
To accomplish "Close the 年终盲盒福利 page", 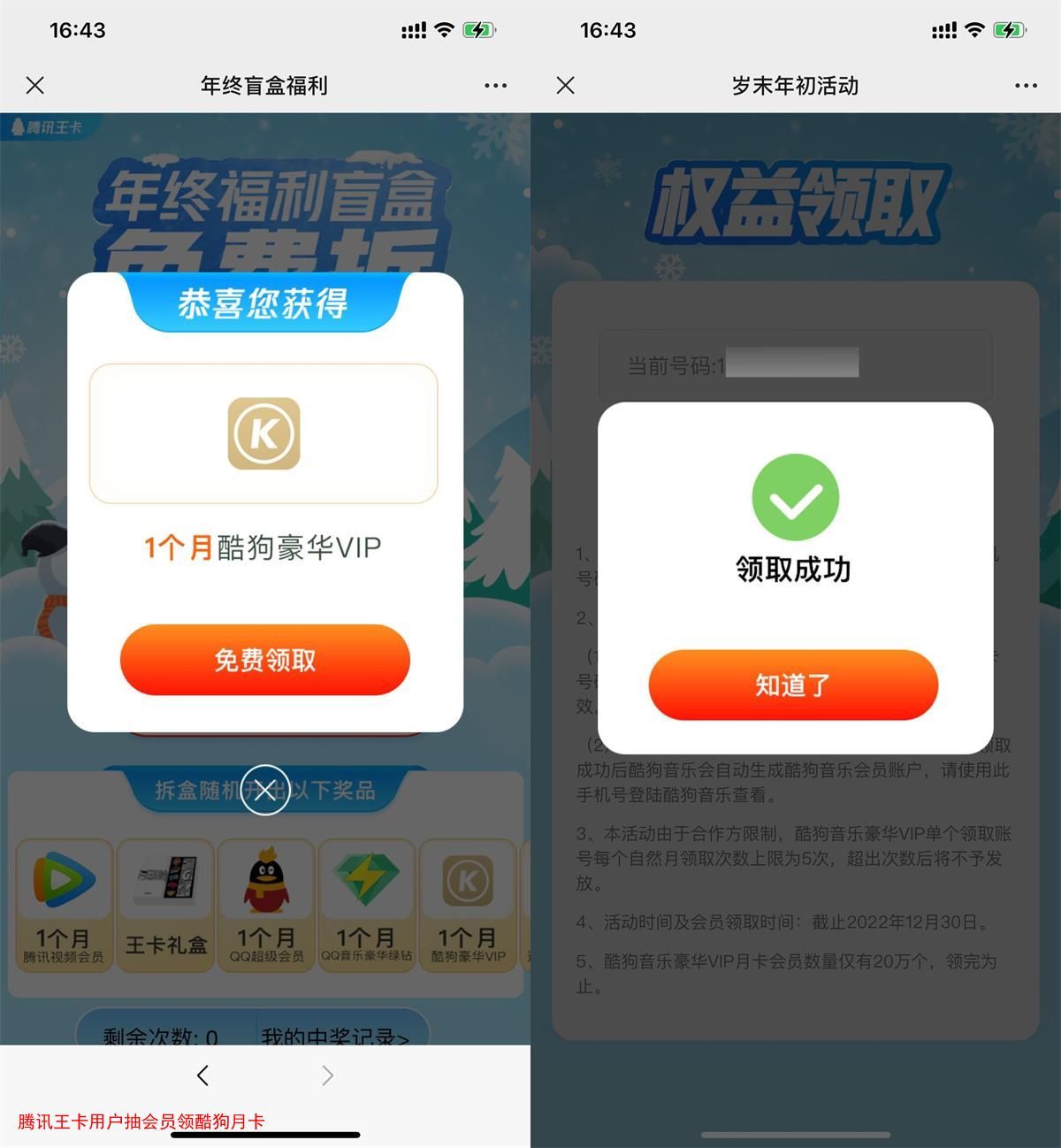I will click(x=35, y=86).
